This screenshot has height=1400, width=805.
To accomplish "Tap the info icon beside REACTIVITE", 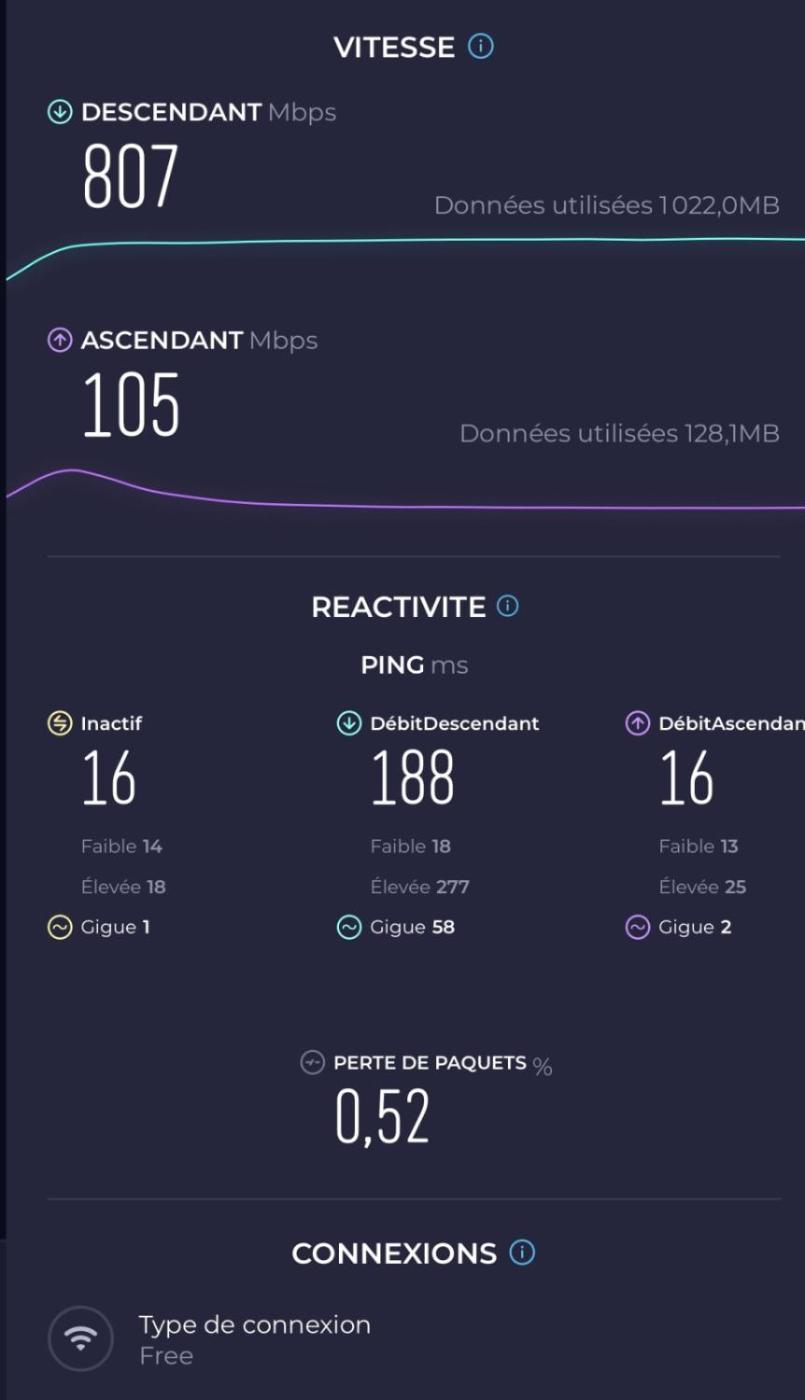I will pyautogui.click(x=508, y=606).
